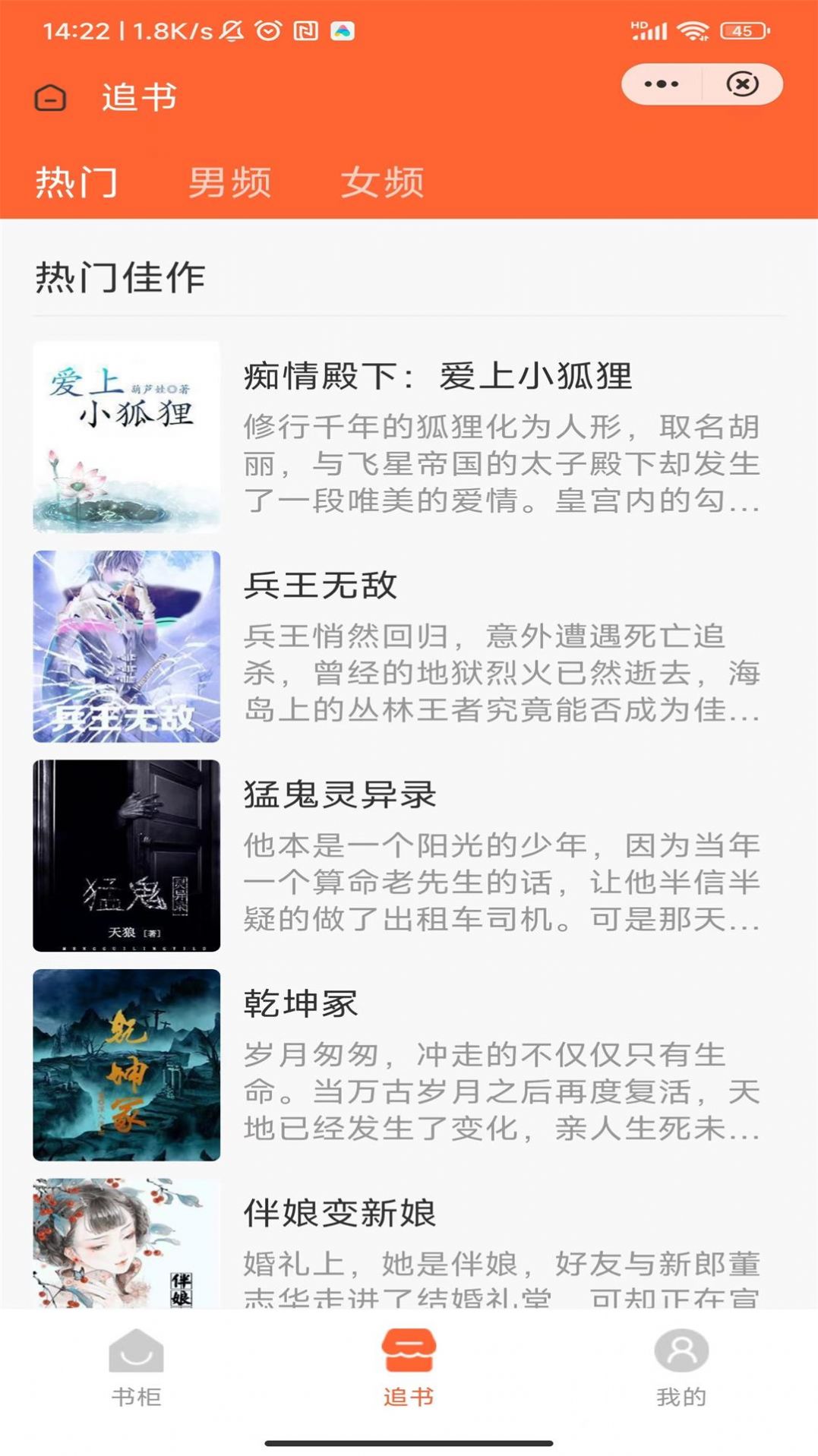
Task: Open the book 兵王无敌
Action: click(321, 585)
